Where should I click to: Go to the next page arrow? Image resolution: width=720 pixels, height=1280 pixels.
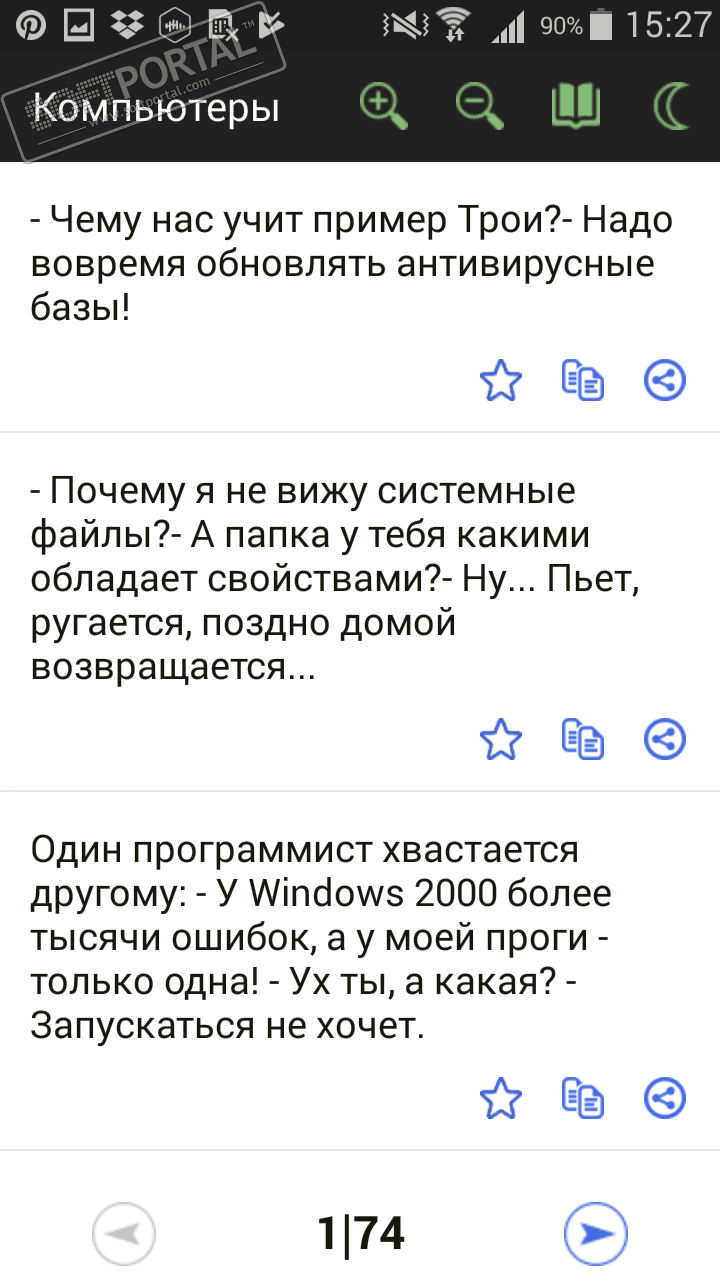(x=596, y=1235)
